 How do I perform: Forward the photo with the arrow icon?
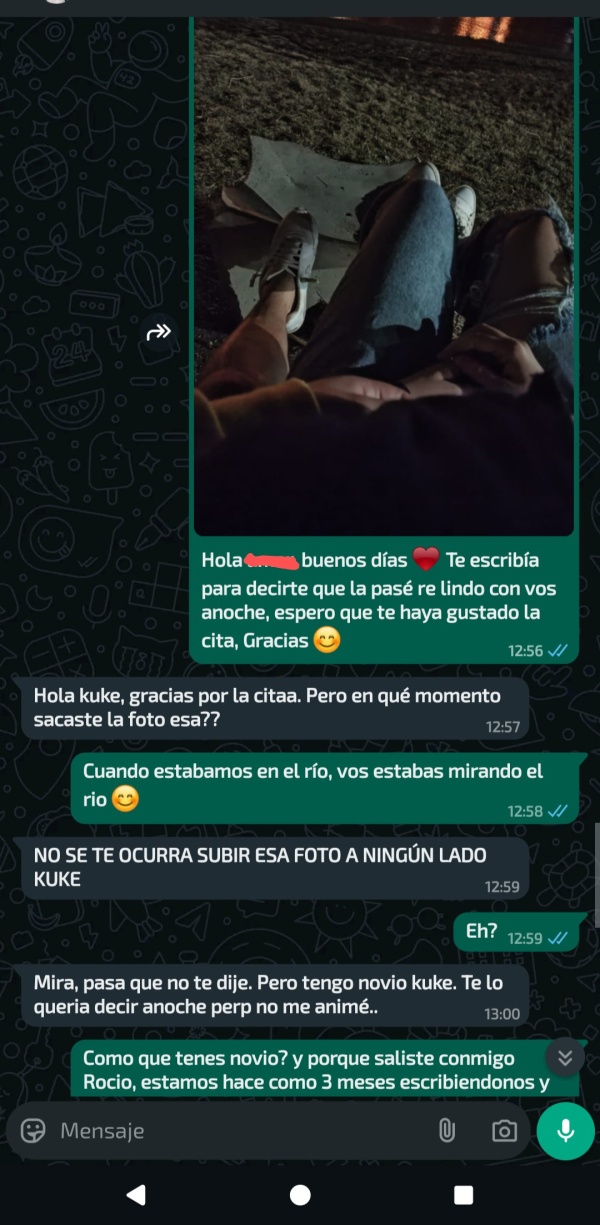(x=159, y=332)
